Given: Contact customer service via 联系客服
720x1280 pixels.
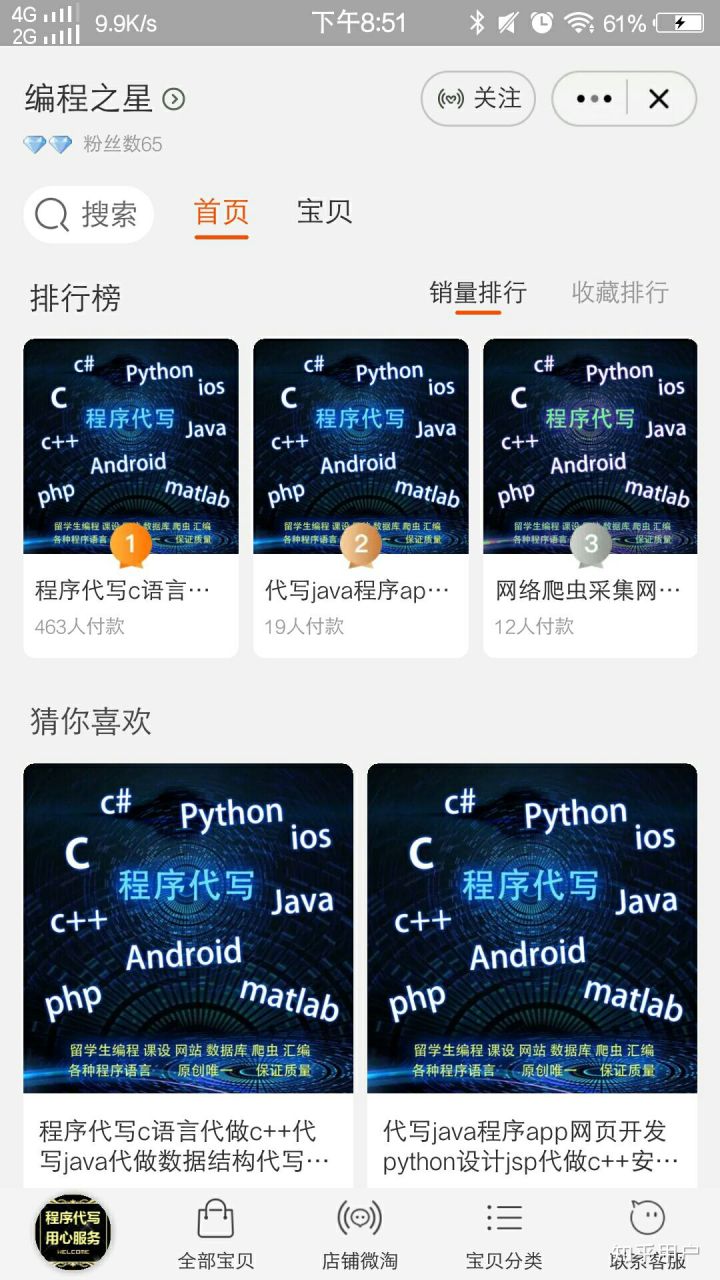Looking at the screenshot, I should [x=648, y=1232].
